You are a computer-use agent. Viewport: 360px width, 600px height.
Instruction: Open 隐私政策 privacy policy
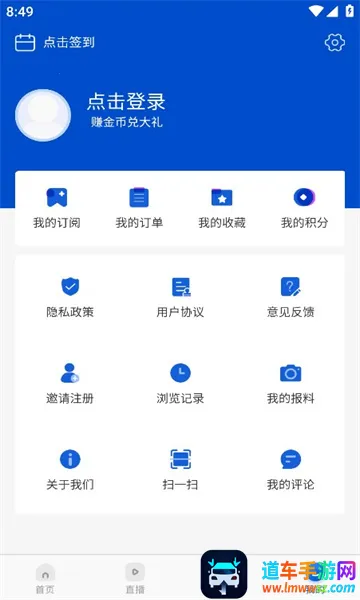click(x=70, y=297)
